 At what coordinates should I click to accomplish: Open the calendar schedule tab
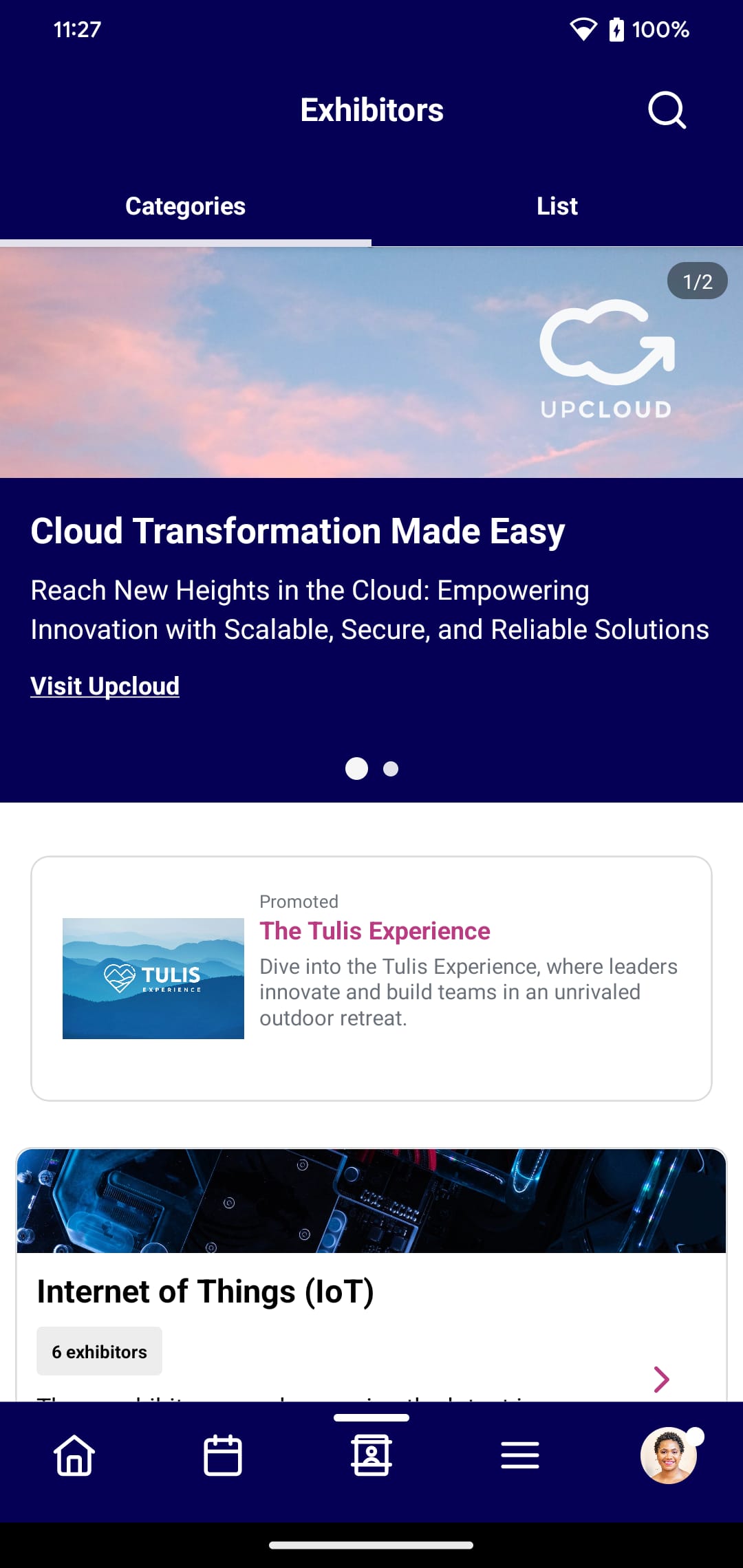223,1455
